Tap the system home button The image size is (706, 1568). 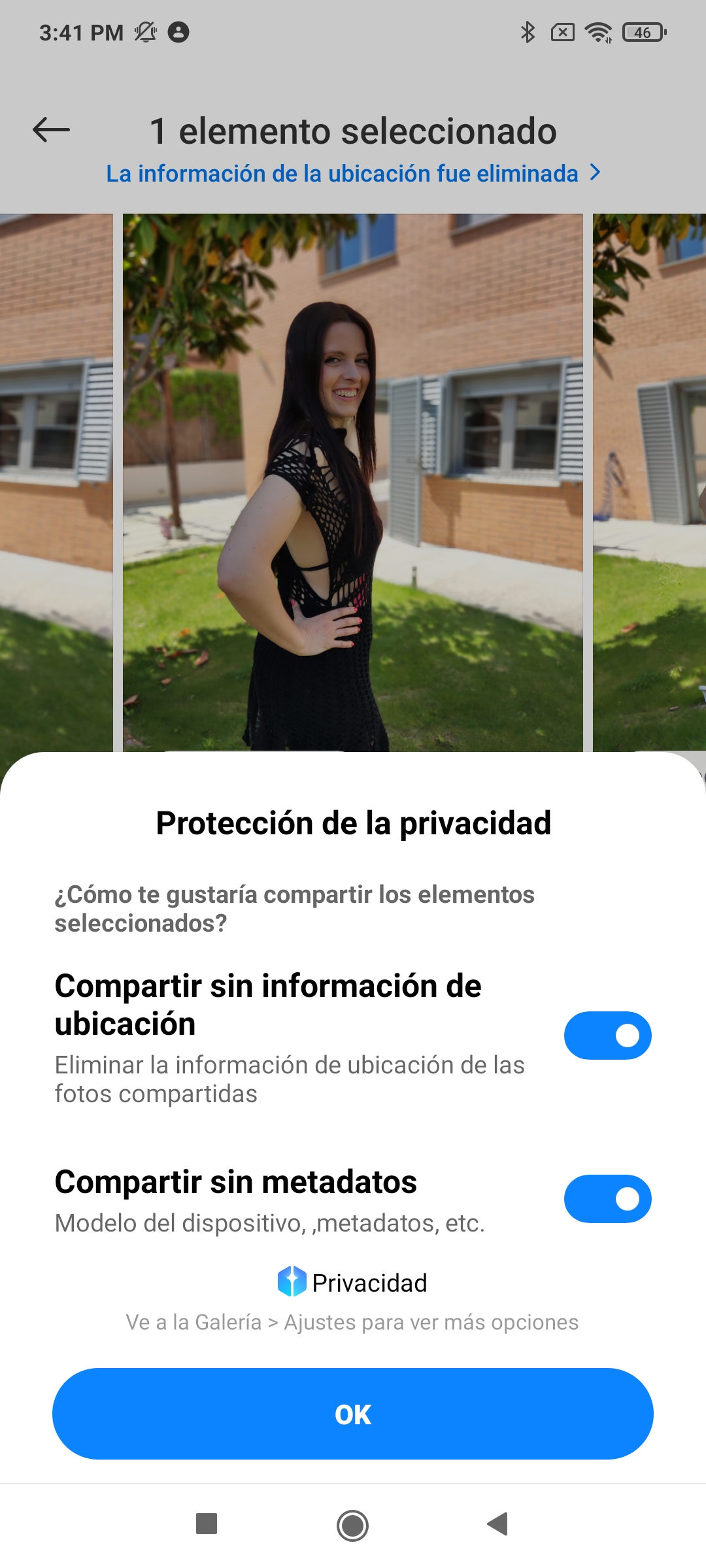click(353, 1525)
